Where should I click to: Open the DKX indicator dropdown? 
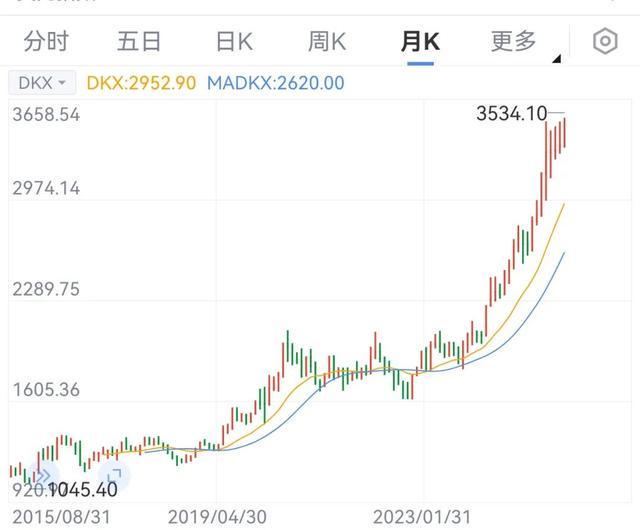(x=41, y=82)
